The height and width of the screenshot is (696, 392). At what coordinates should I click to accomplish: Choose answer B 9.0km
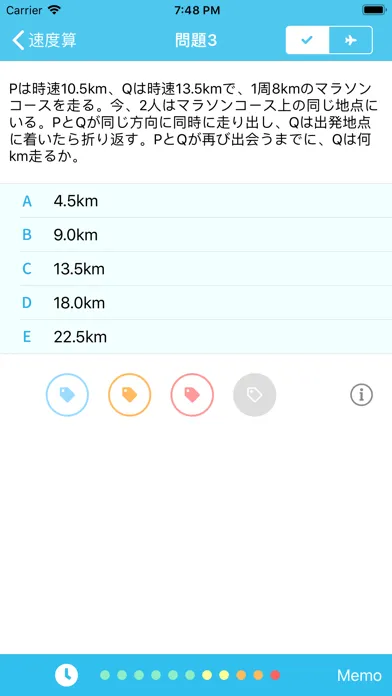tap(196, 235)
